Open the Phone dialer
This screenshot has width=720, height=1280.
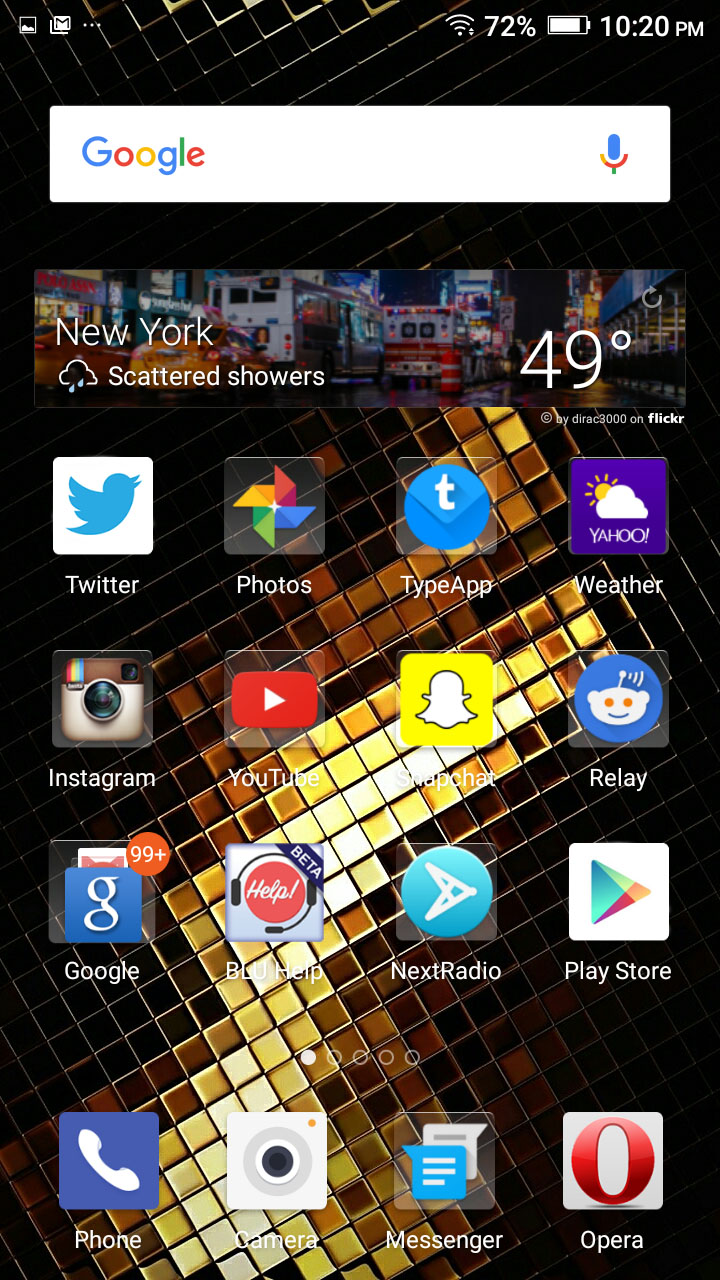click(x=109, y=1161)
